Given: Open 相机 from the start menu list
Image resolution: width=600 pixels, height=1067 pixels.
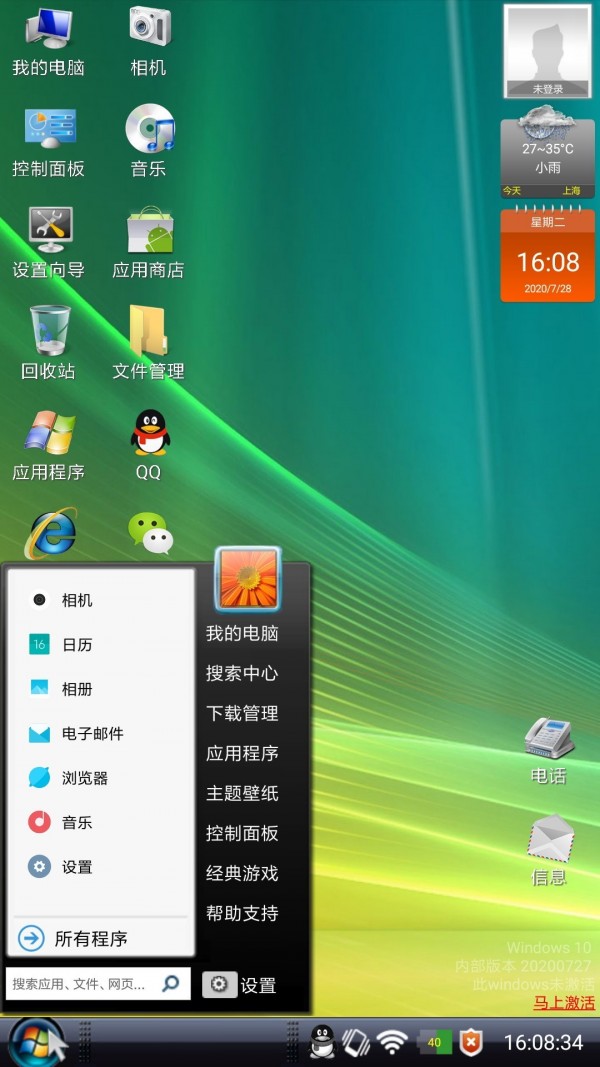Looking at the screenshot, I should tap(76, 600).
